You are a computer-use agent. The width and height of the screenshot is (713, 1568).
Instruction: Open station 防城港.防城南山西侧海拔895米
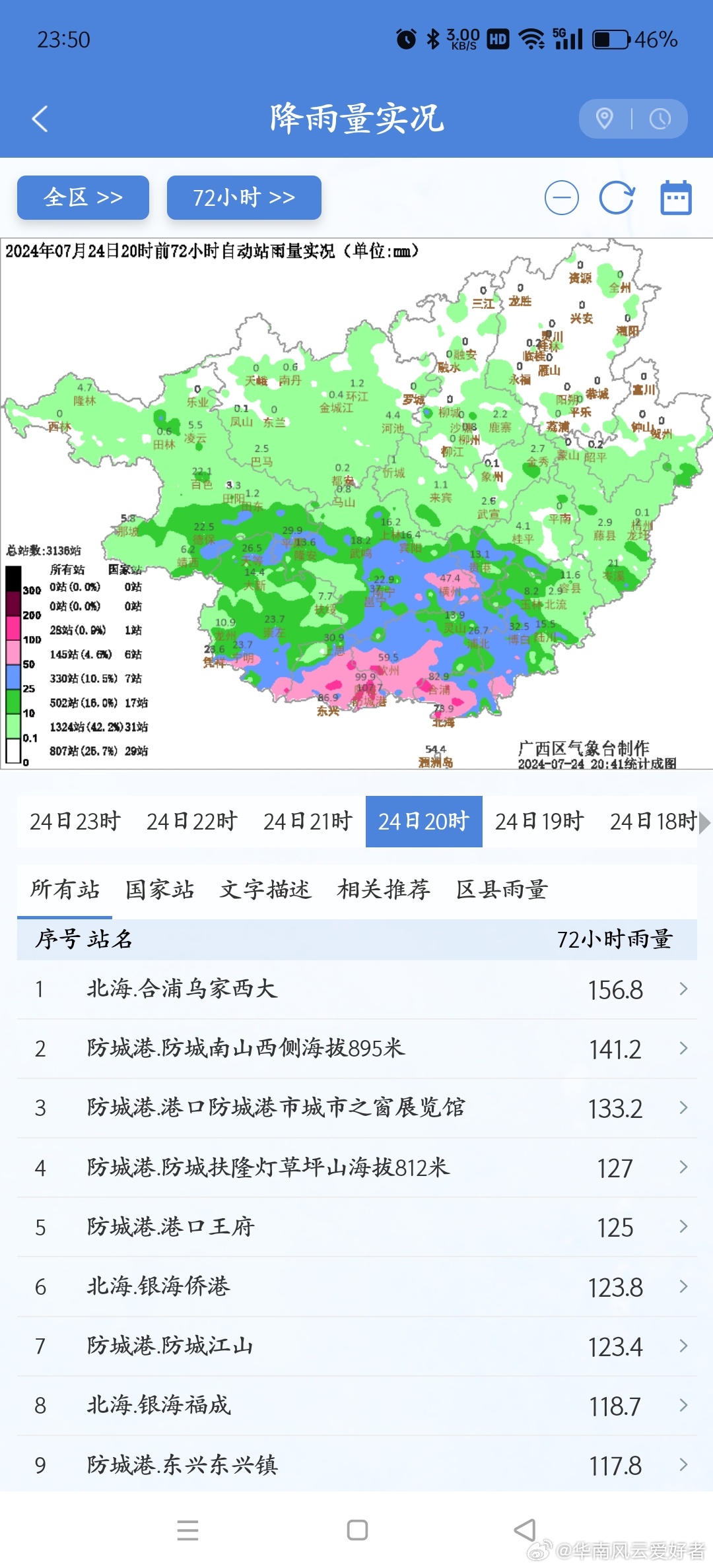[356, 1049]
